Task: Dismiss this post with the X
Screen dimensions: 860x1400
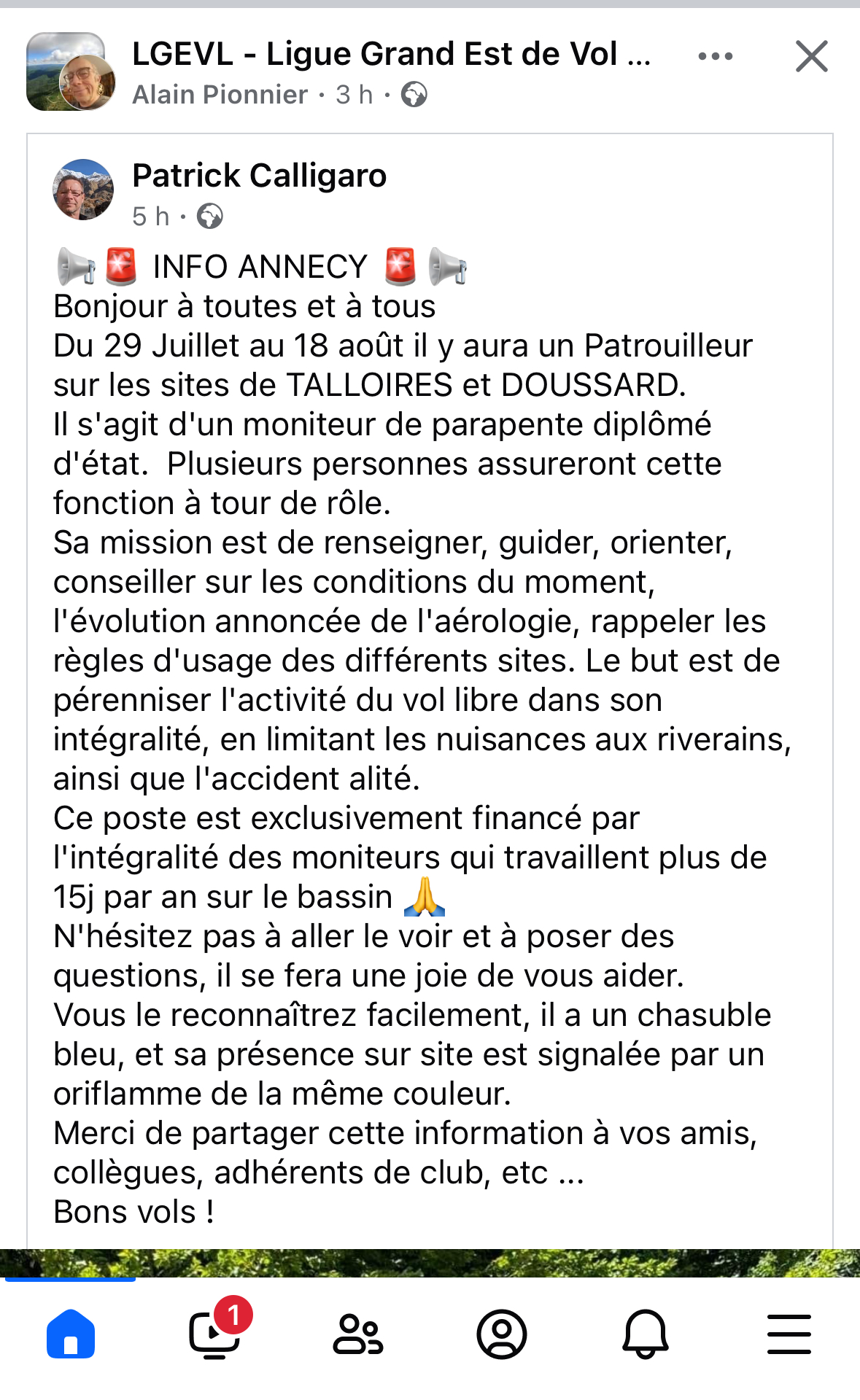Action: click(x=811, y=56)
